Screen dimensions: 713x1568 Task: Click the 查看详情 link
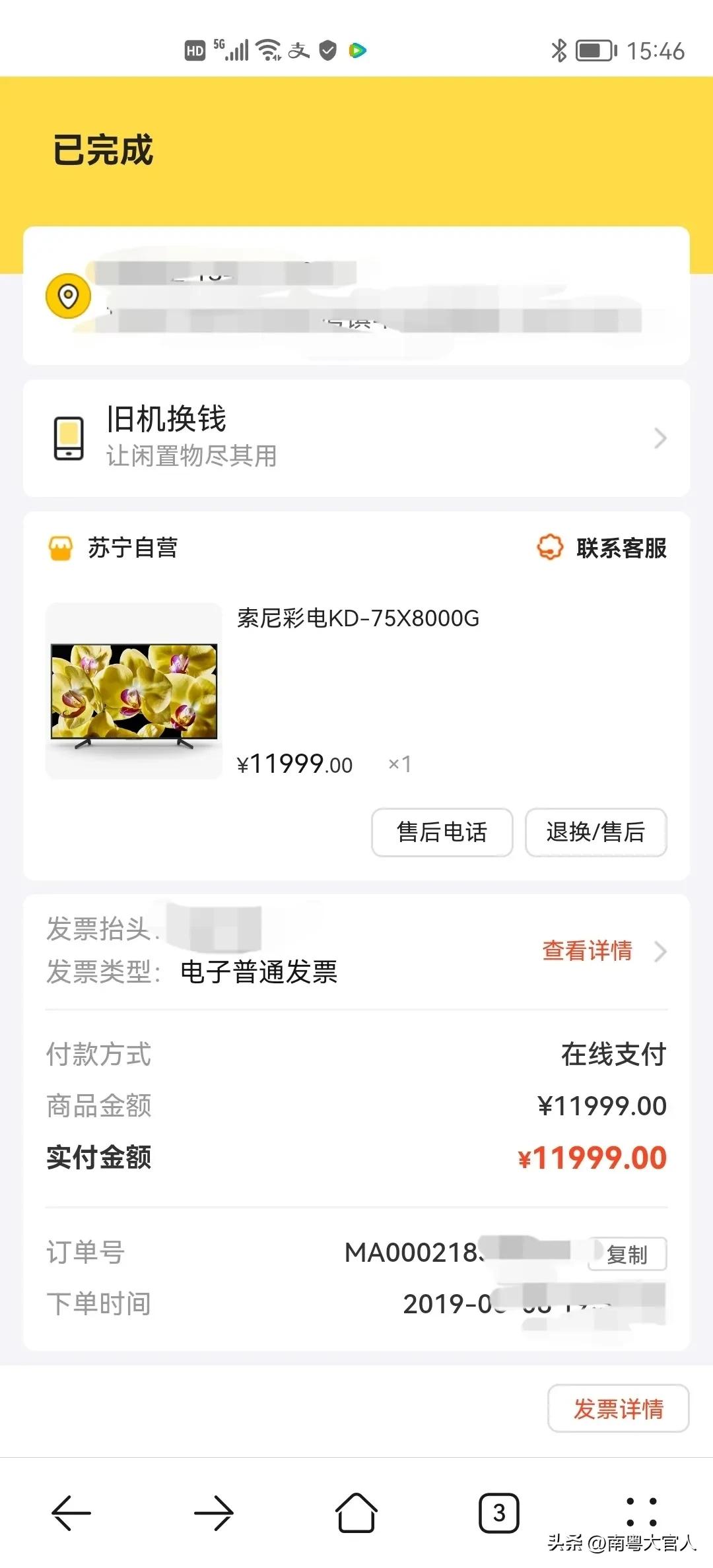click(586, 952)
